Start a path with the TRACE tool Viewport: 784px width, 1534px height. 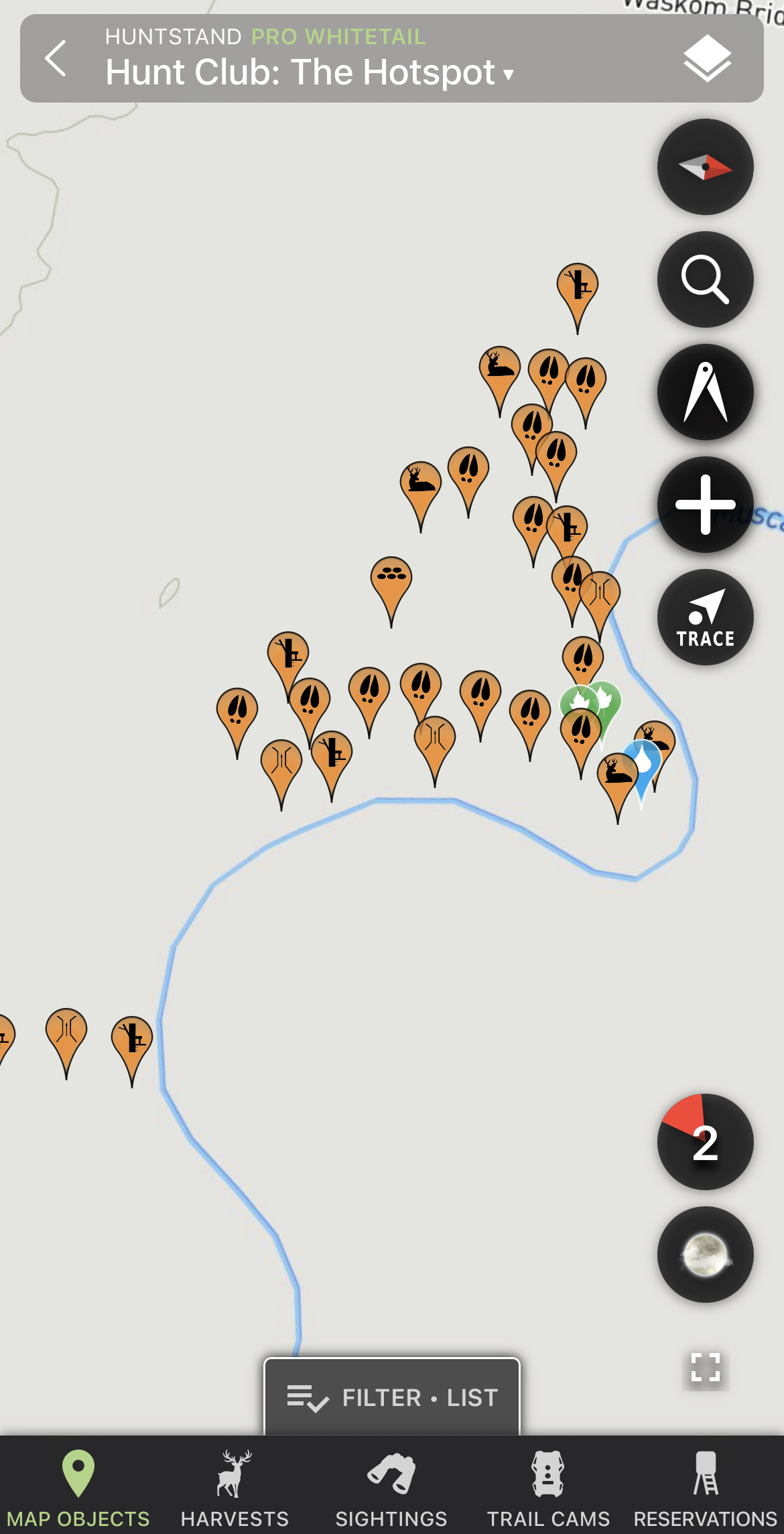click(x=705, y=618)
